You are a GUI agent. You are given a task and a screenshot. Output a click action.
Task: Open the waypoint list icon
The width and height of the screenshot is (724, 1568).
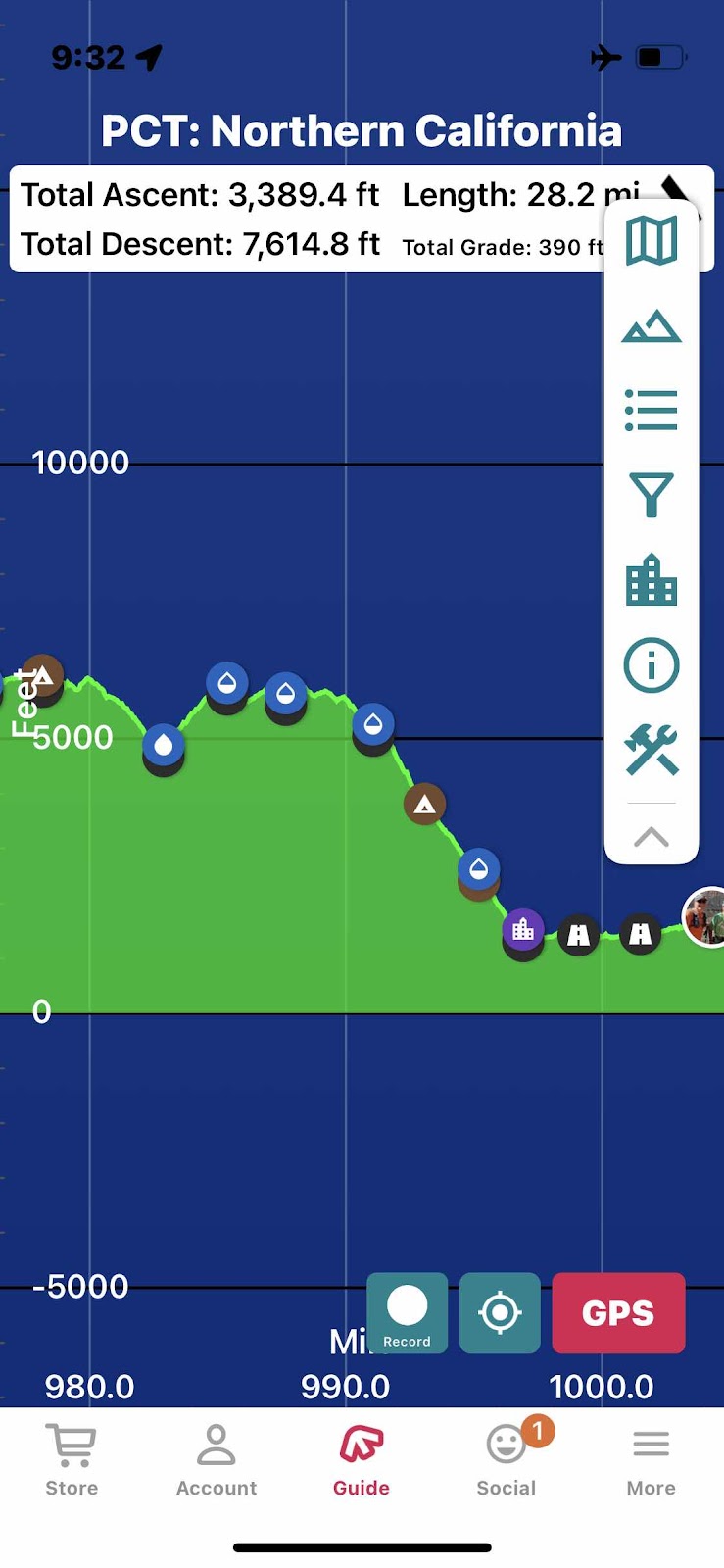(652, 411)
